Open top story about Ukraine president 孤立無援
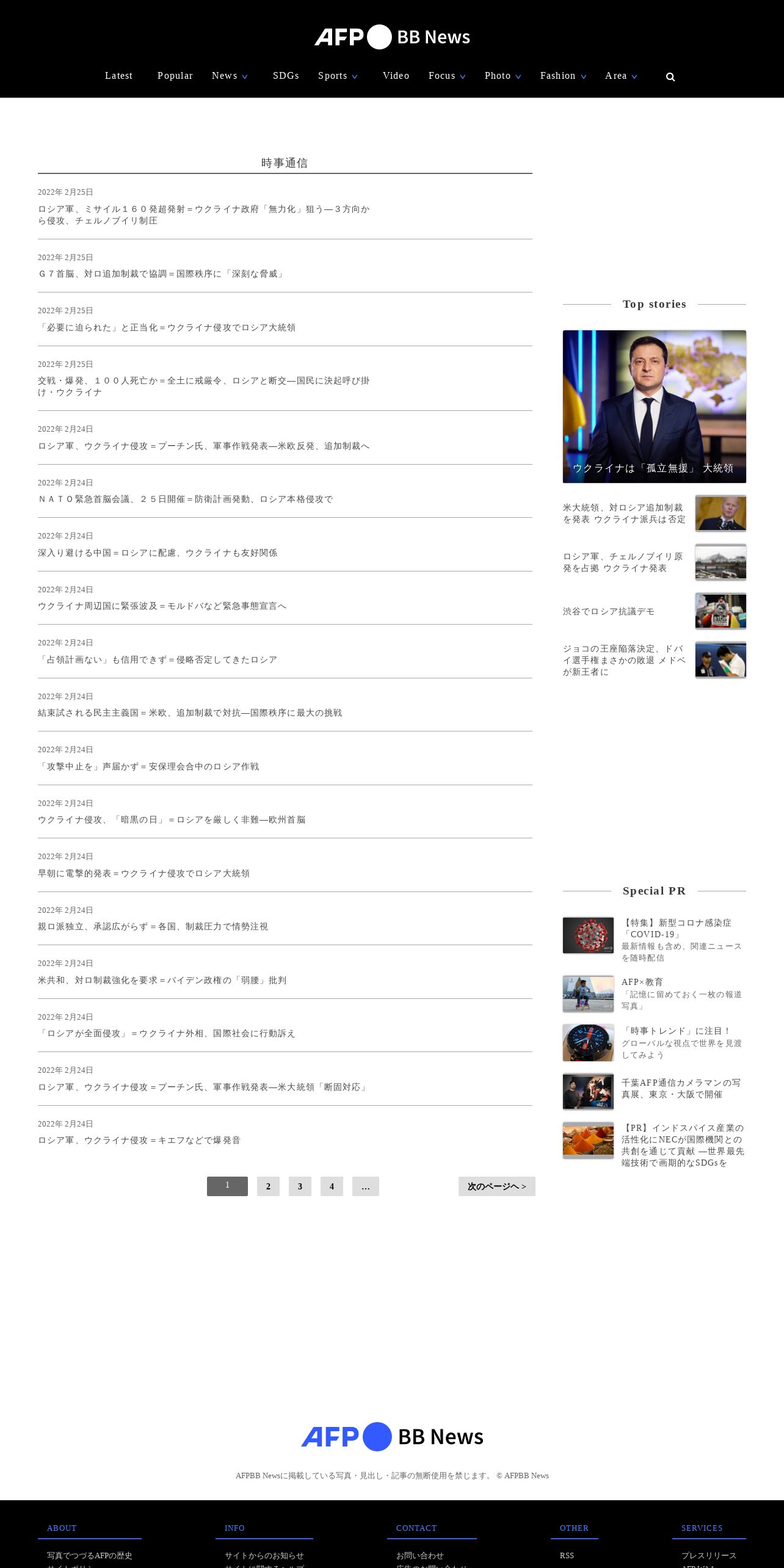Screen dimensions: 784x1568 click(x=654, y=407)
